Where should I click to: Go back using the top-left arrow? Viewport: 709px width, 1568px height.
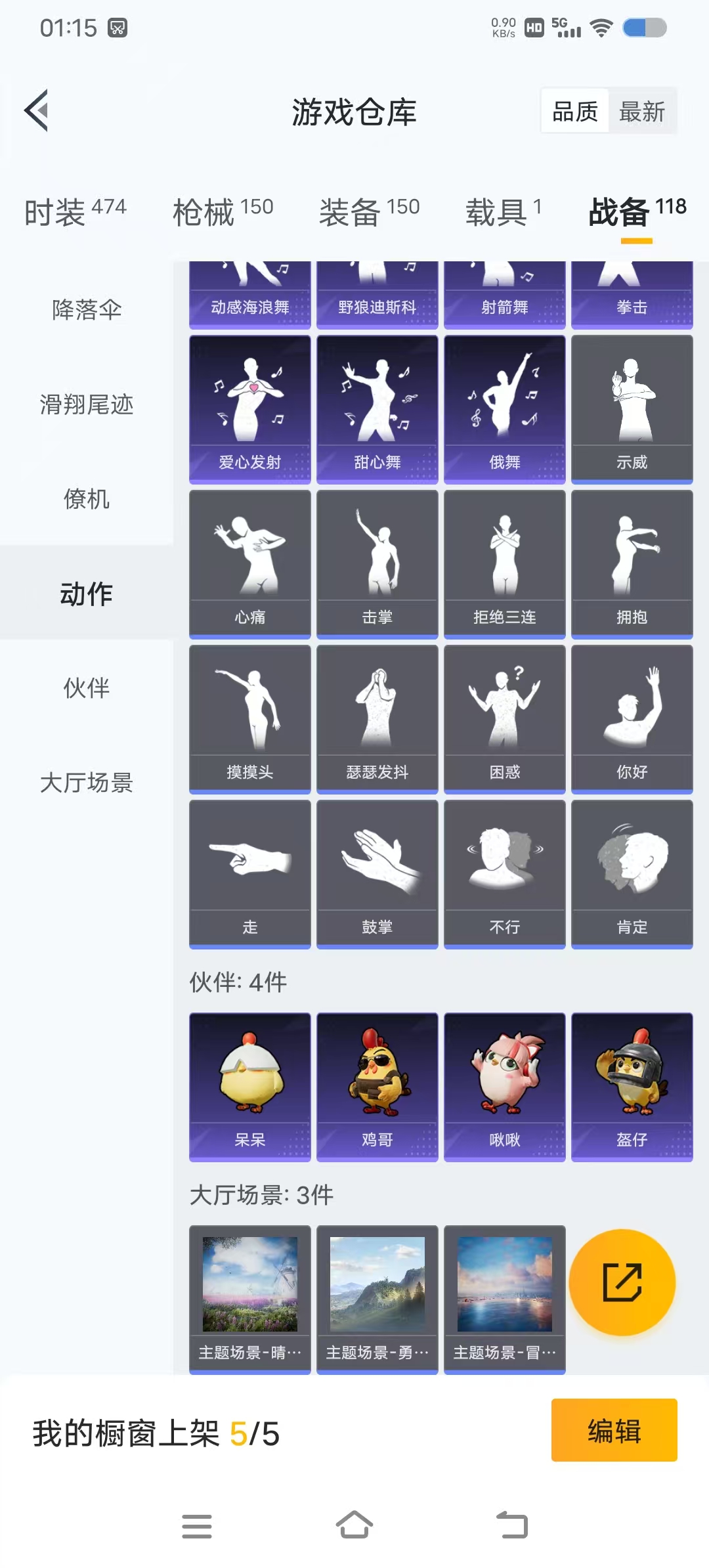[37, 110]
